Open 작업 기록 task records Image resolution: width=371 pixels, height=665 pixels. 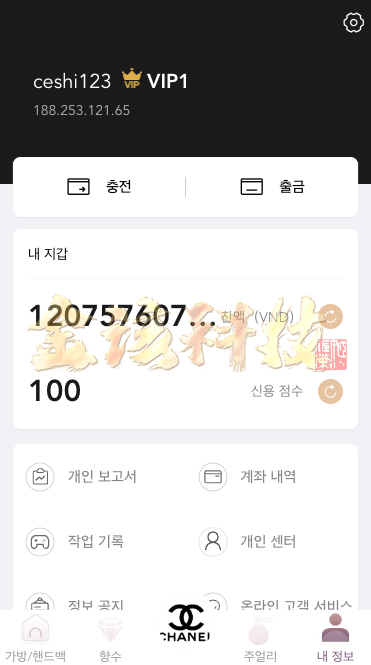pyautogui.click(x=75, y=542)
